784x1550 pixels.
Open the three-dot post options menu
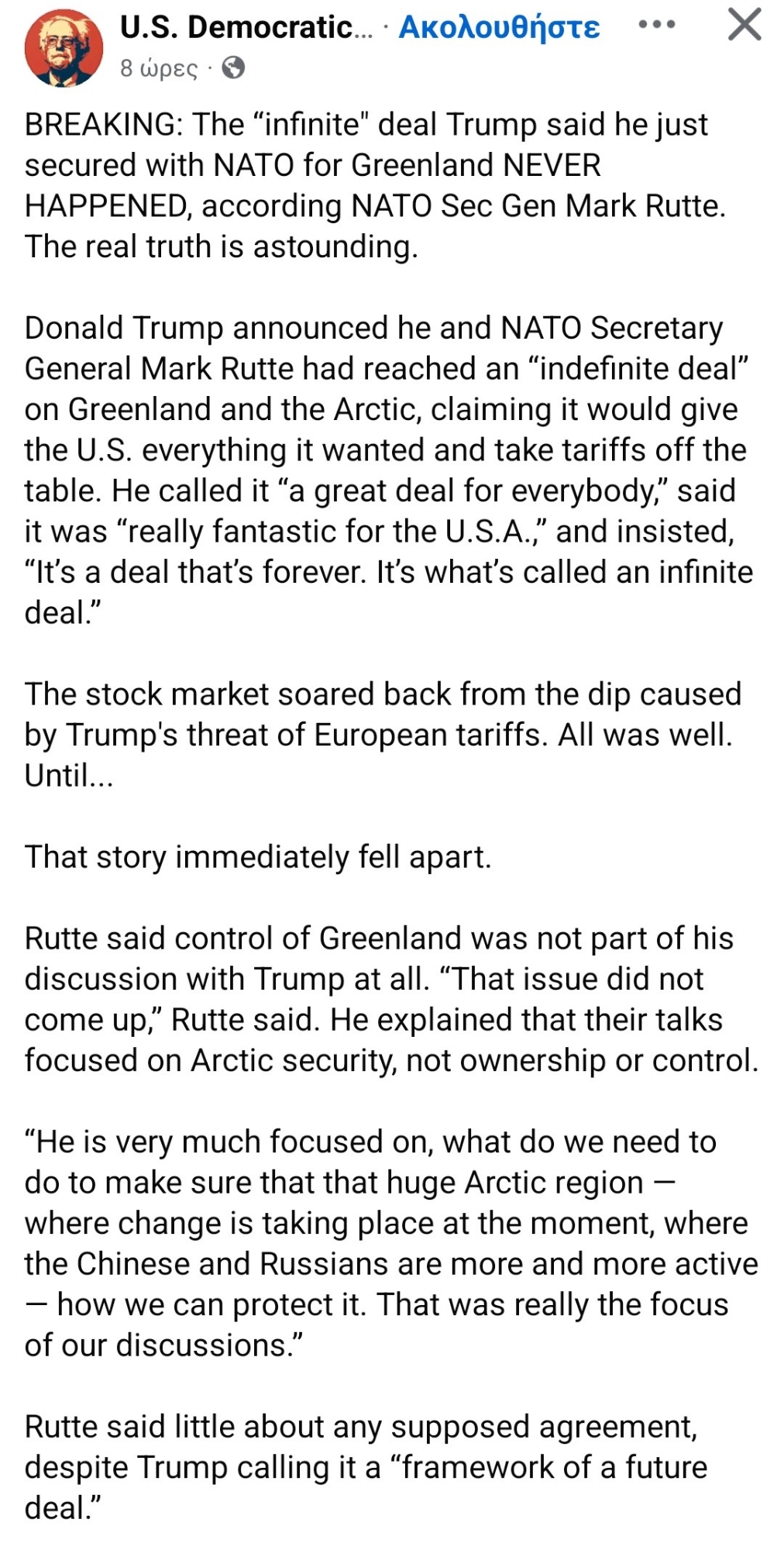pos(657,25)
